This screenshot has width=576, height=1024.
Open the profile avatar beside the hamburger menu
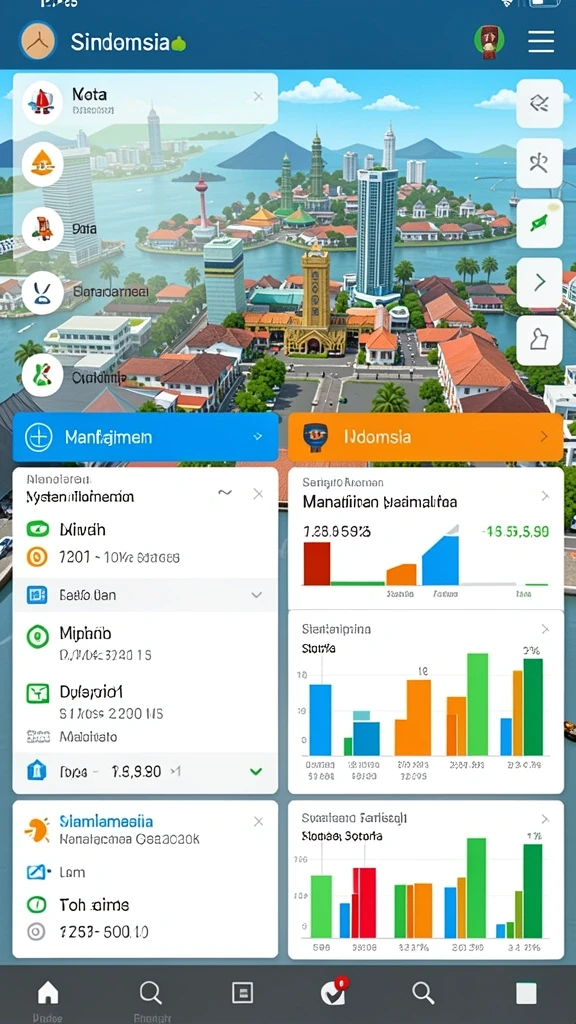pyautogui.click(x=489, y=42)
